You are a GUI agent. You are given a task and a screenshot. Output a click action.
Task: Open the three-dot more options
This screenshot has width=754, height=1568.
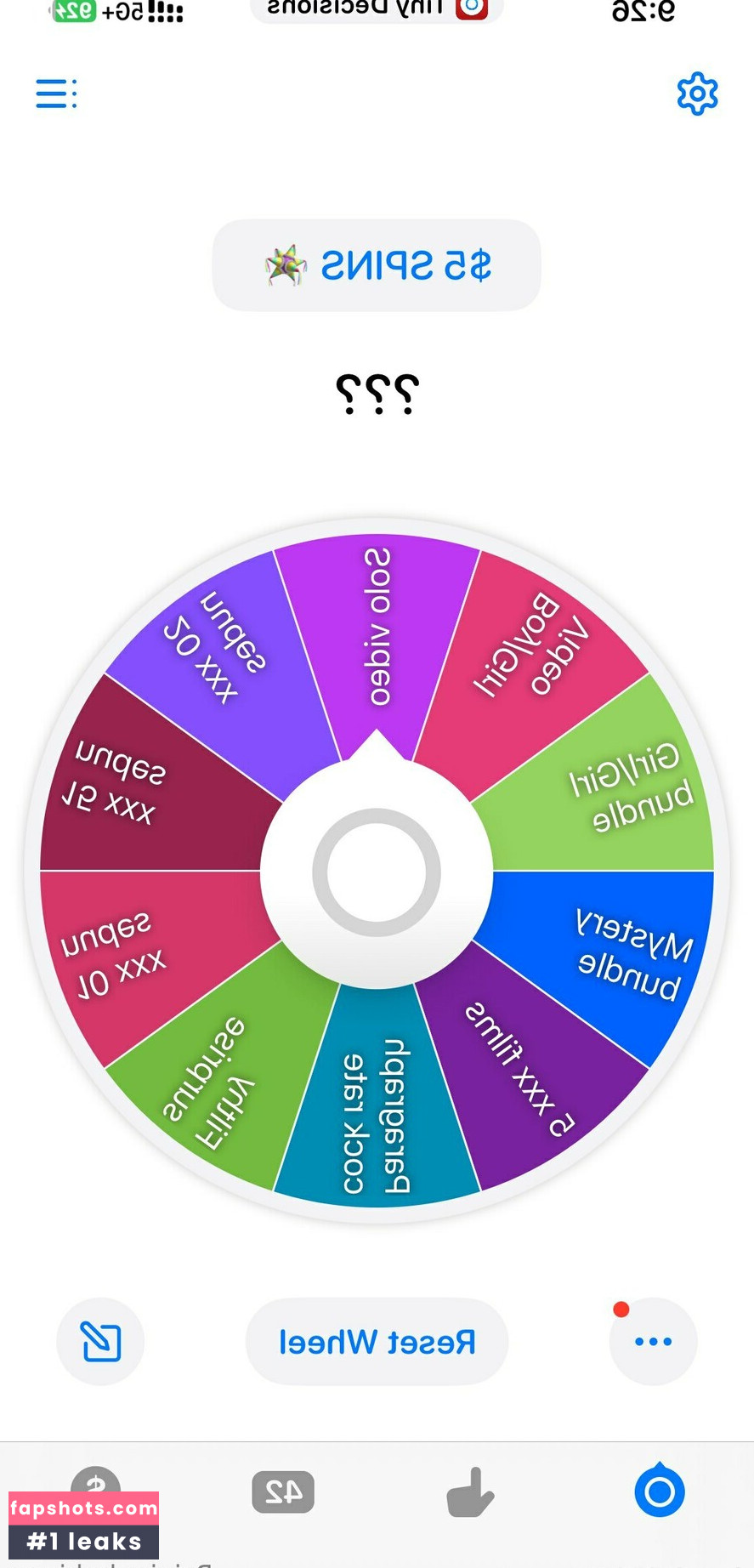pyautogui.click(x=653, y=1342)
